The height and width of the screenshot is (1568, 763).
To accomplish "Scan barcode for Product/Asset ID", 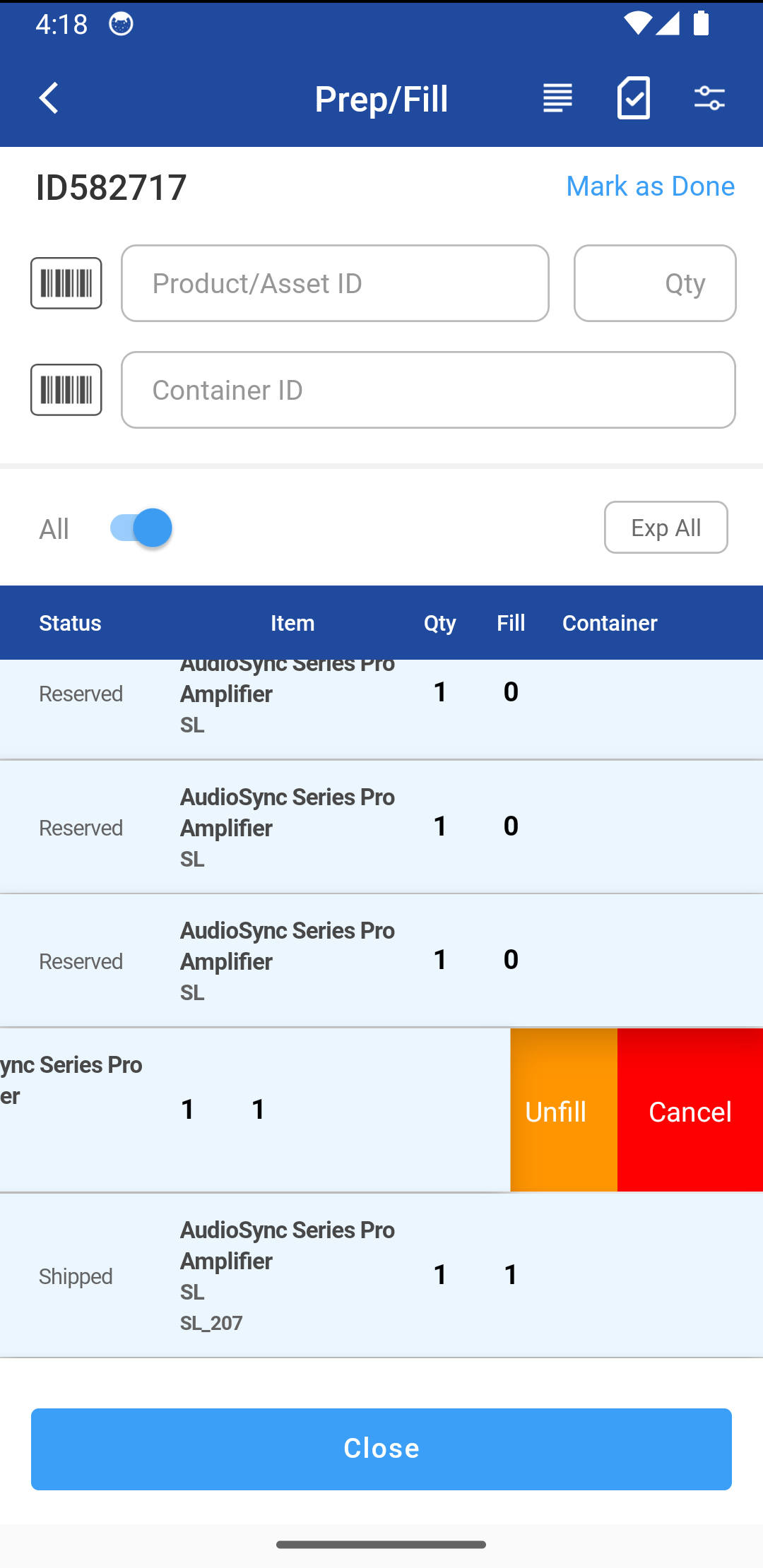I will (x=66, y=283).
